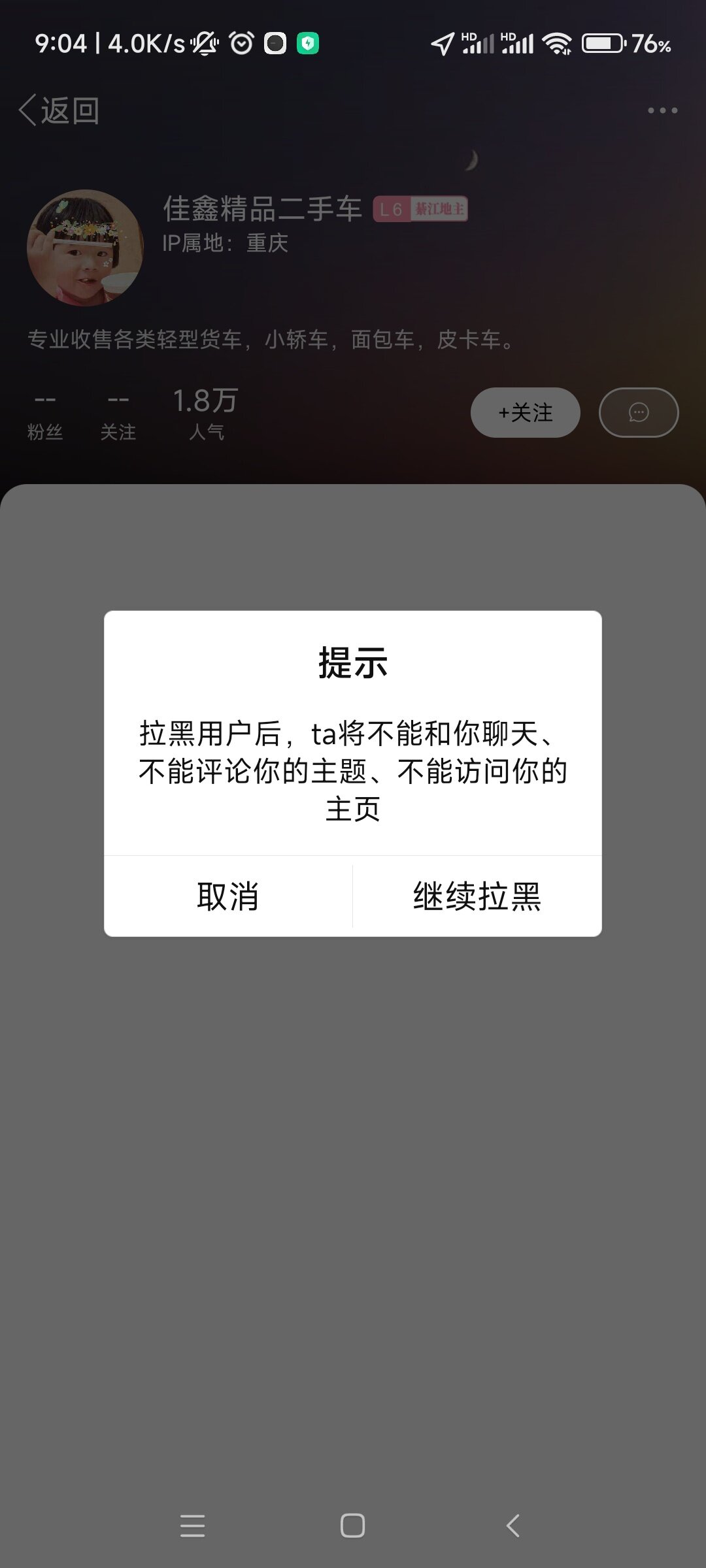Screen dimensions: 706x1568
Task: Tap system home button
Action: point(352,1526)
